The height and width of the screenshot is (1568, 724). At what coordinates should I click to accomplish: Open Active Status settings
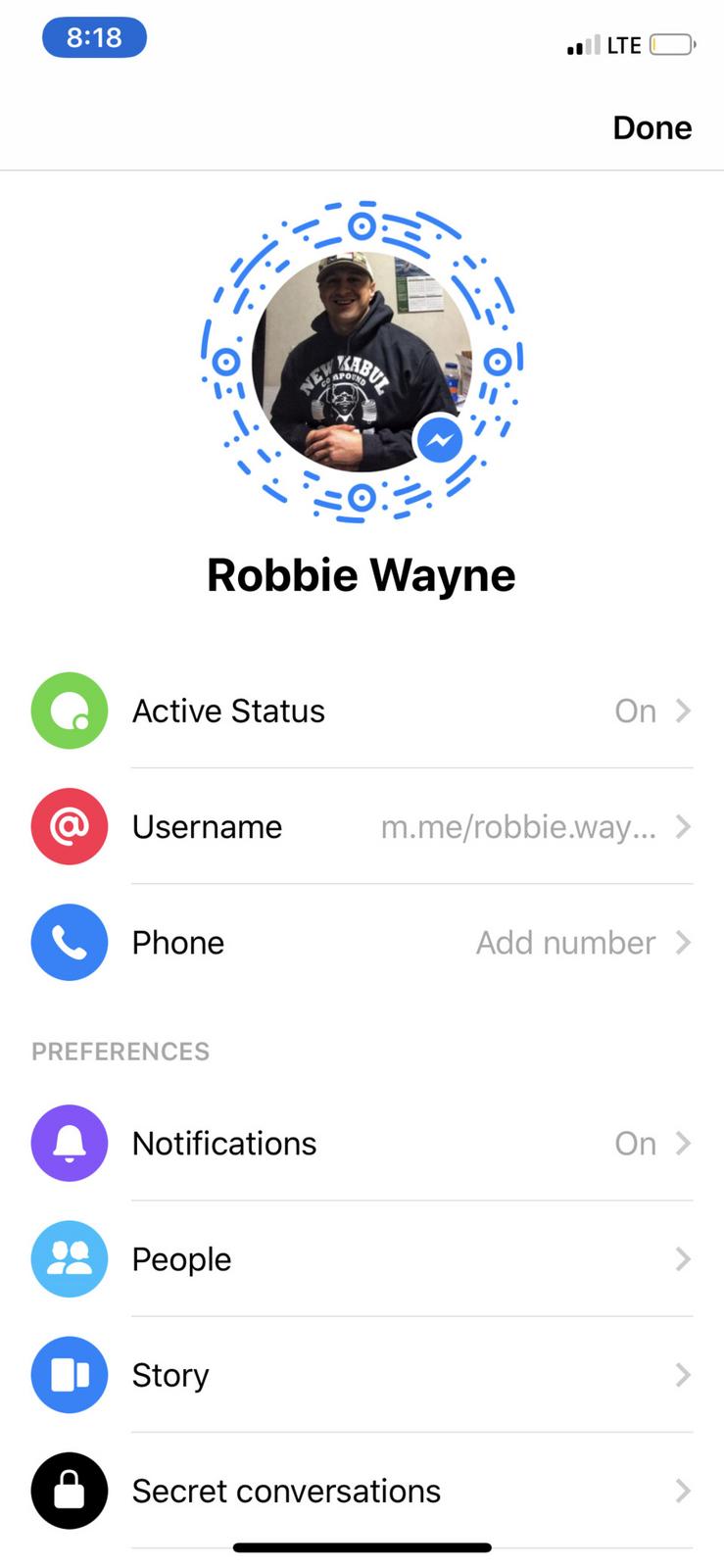click(362, 710)
